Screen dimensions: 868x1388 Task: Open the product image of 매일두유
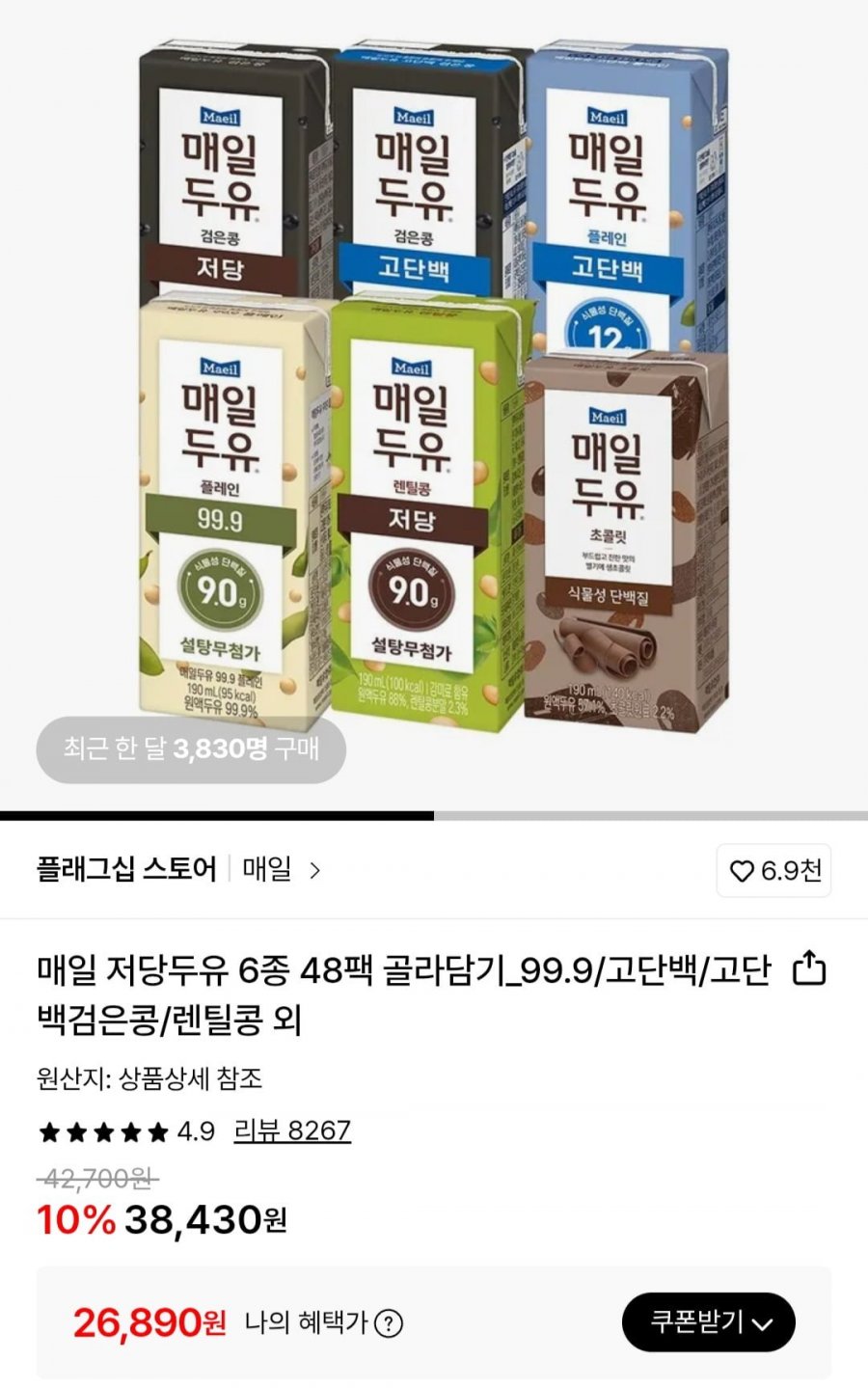point(434,386)
